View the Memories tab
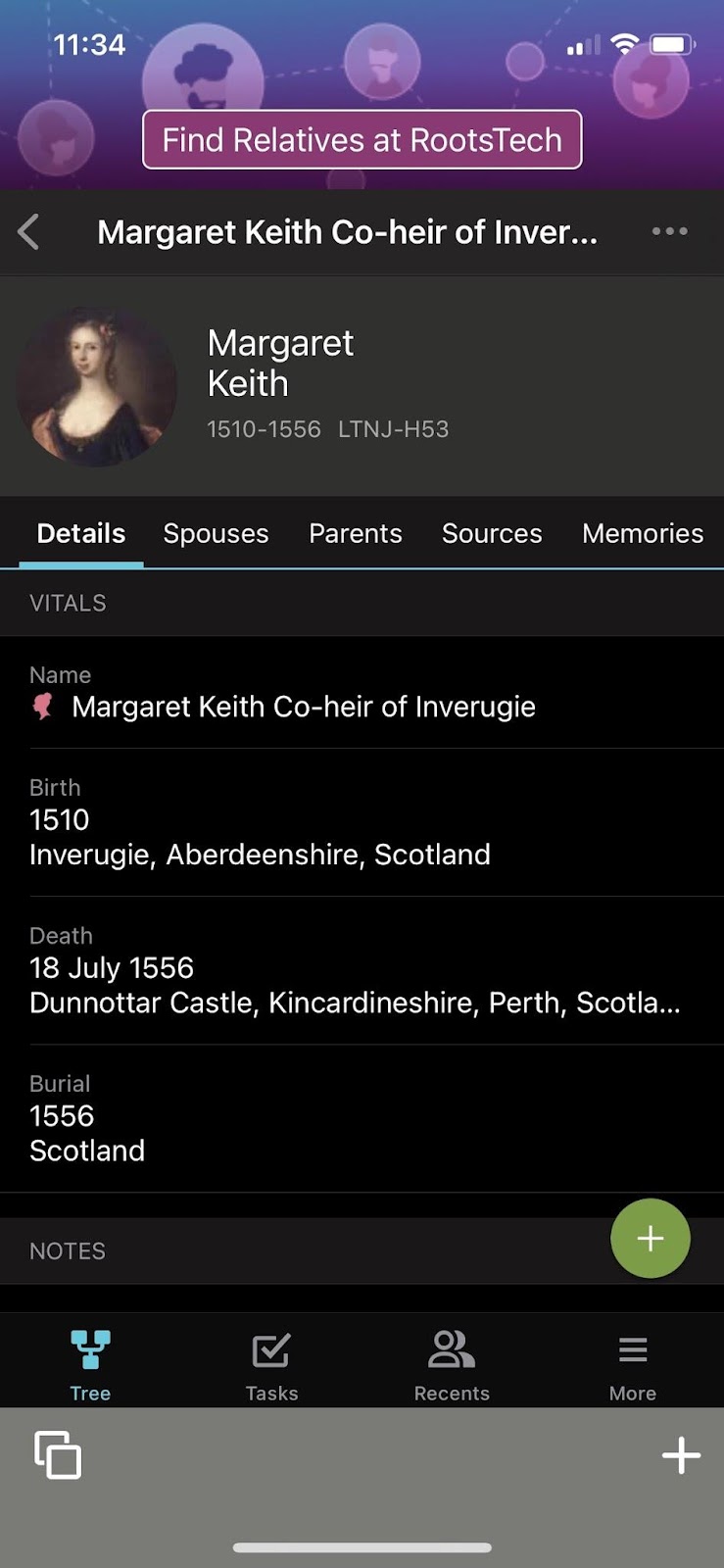Viewport: 724px width, 1568px height. (642, 533)
